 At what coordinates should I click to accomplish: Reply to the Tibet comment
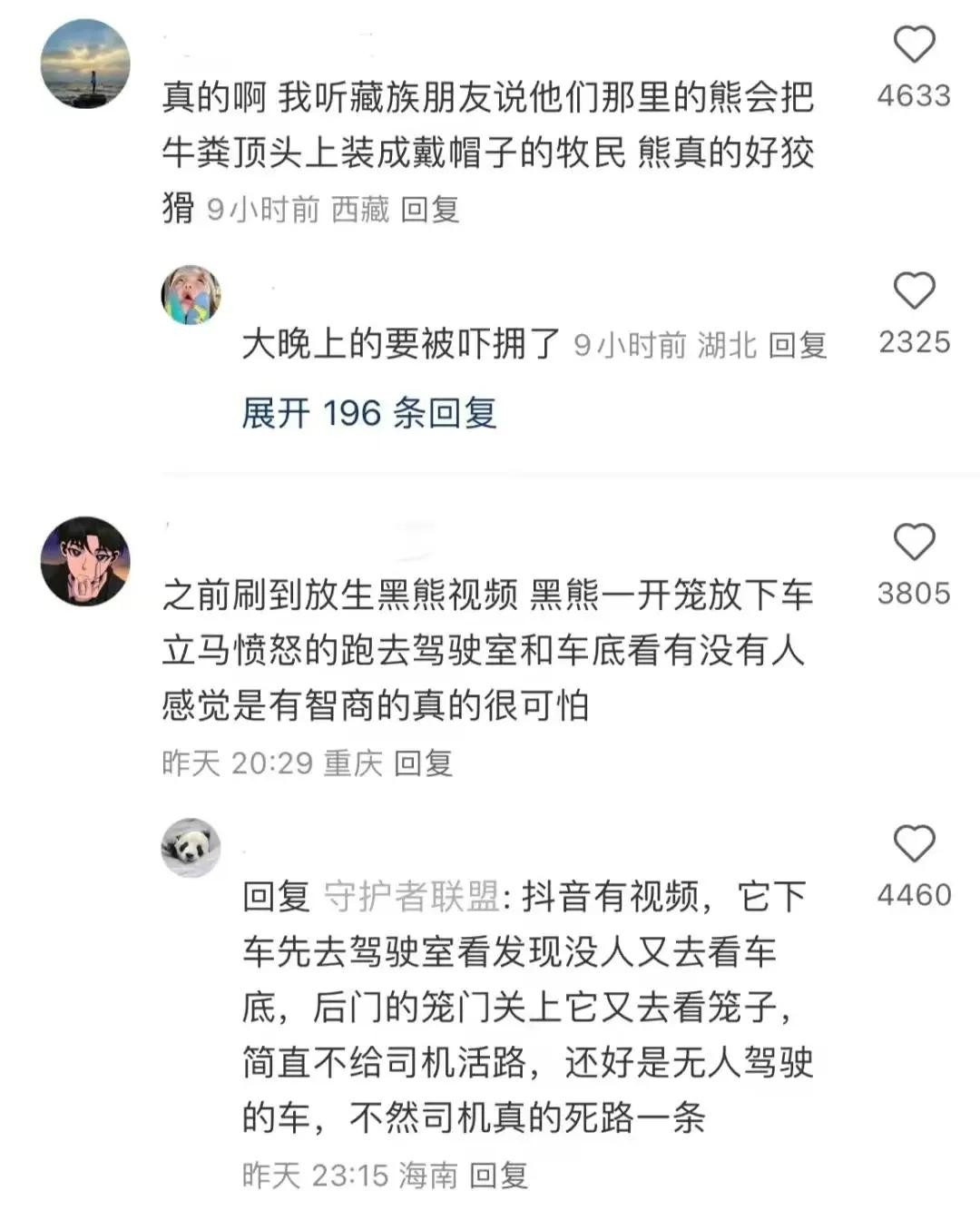click(429, 210)
